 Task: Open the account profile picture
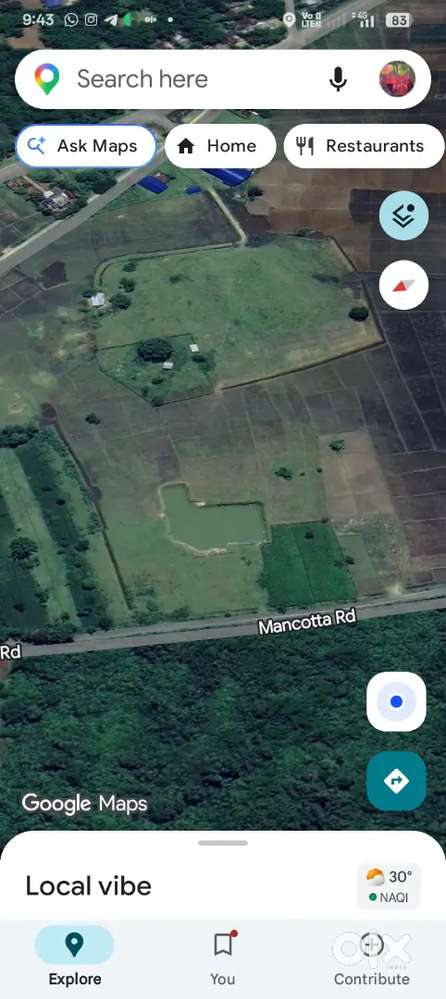(397, 79)
